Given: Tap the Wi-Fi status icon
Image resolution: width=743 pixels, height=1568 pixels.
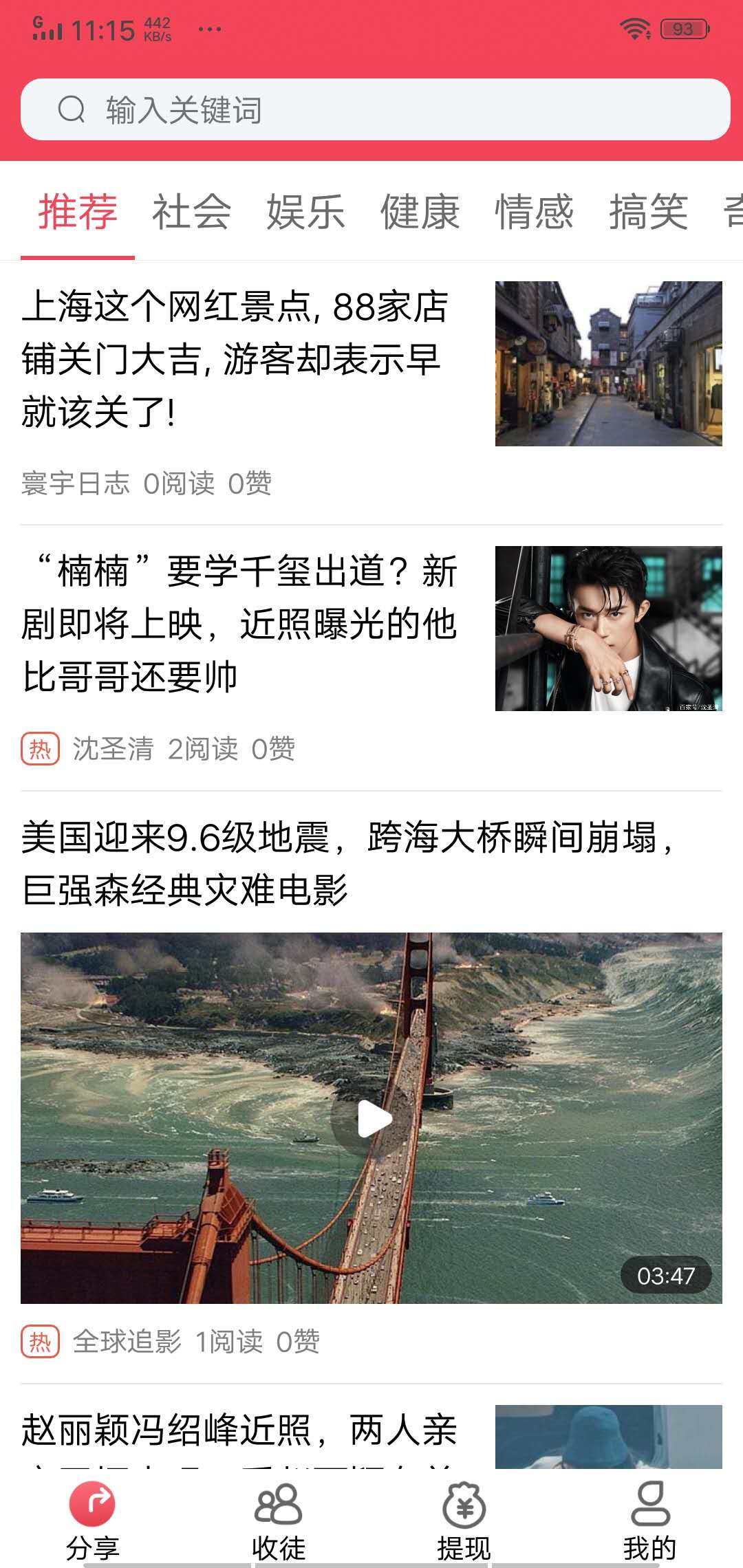Looking at the screenshot, I should [635, 29].
